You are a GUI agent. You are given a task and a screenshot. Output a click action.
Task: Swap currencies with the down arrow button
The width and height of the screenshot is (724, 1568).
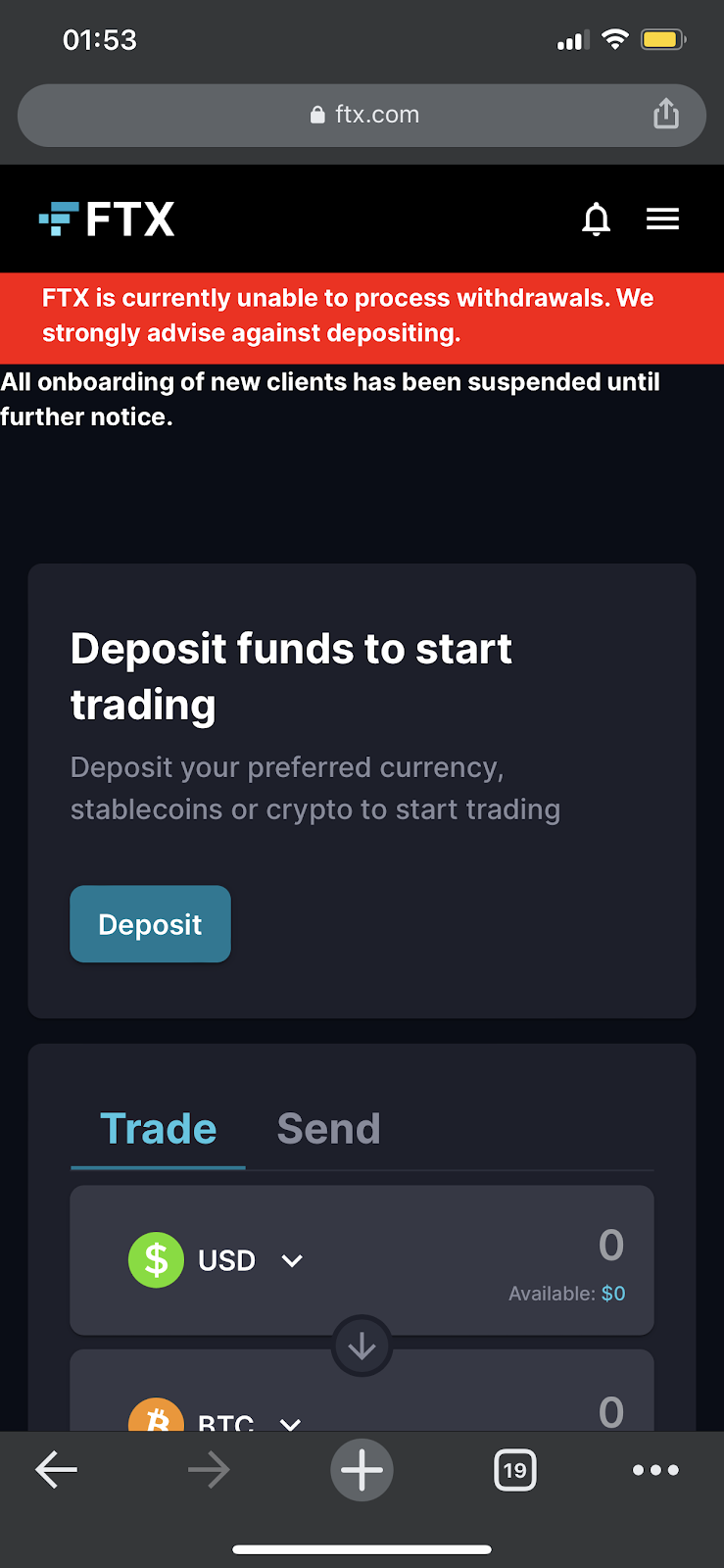pos(362,1347)
